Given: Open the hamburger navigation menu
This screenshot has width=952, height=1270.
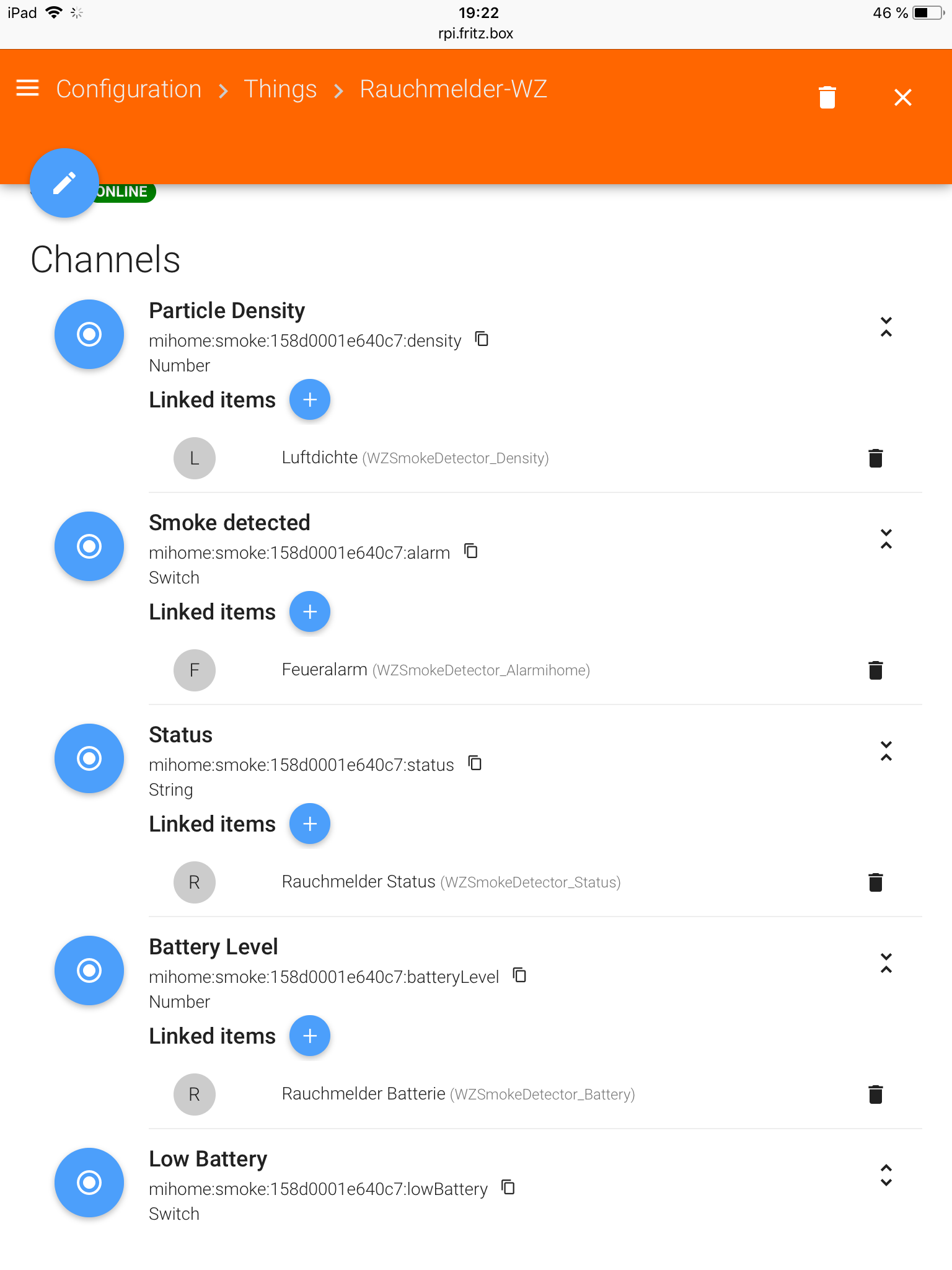Looking at the screenshot, I should 27,89.
